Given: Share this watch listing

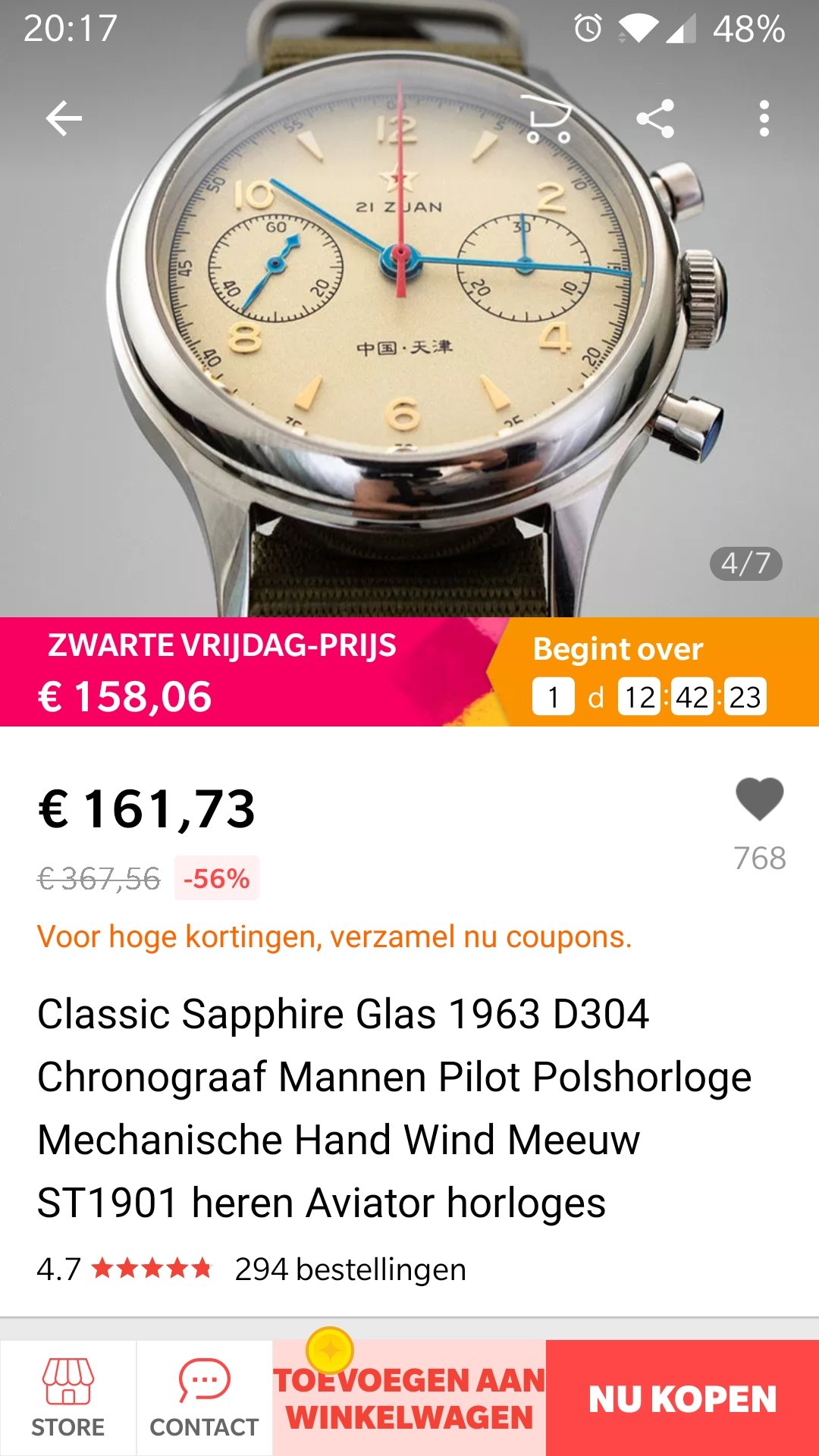Looking at the screenshot, I should 655,119.
